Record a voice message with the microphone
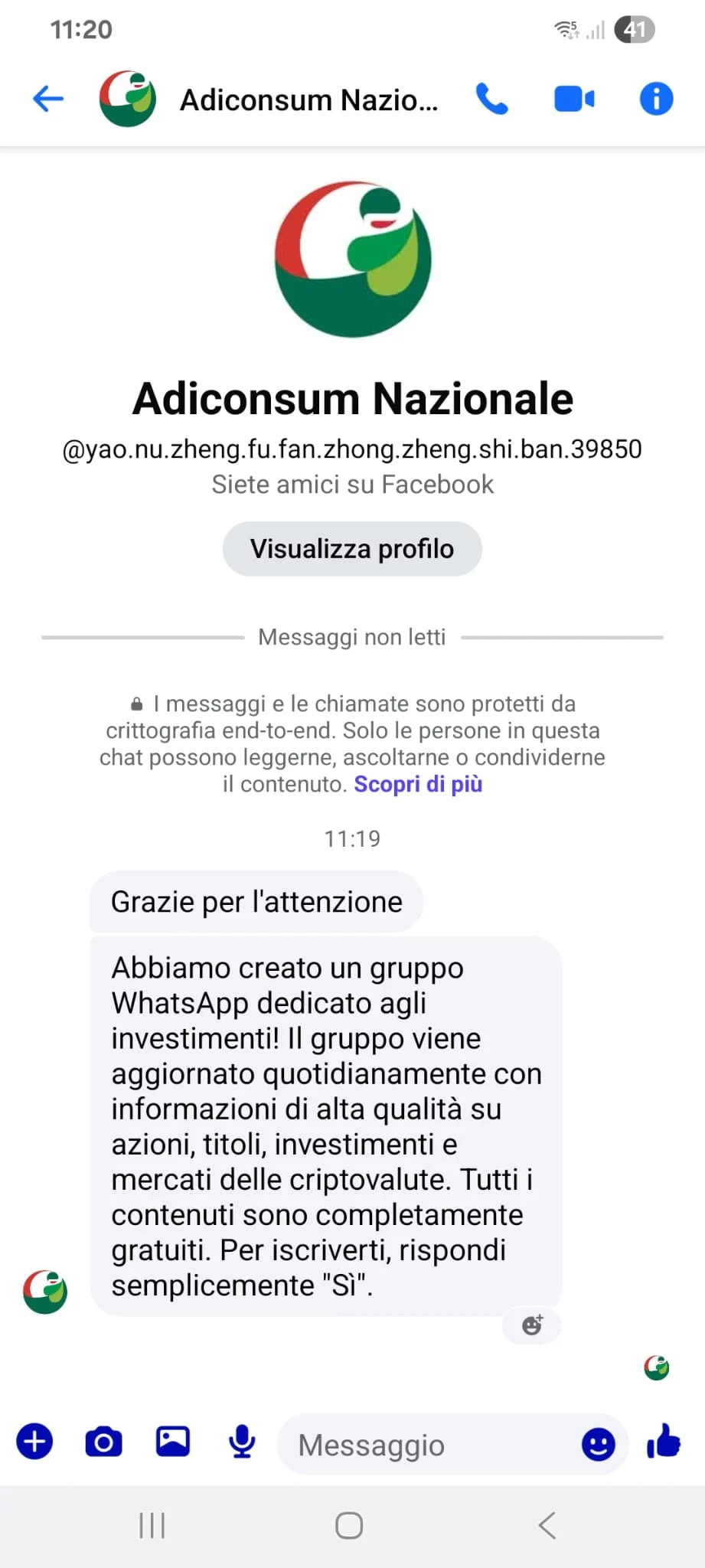 pyautogui.click(x=242, y=1442)
